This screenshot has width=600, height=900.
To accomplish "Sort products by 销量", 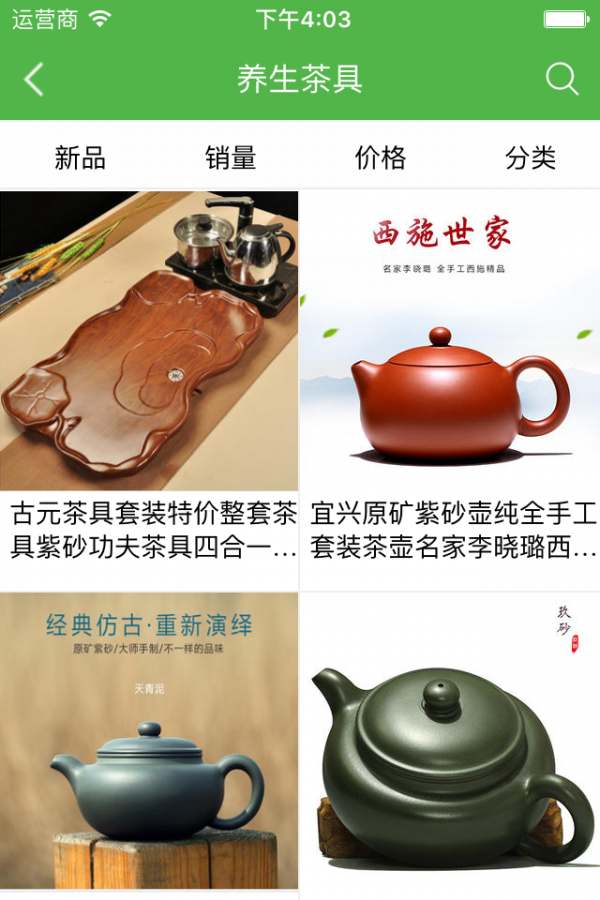I will [x=231, y=157].
